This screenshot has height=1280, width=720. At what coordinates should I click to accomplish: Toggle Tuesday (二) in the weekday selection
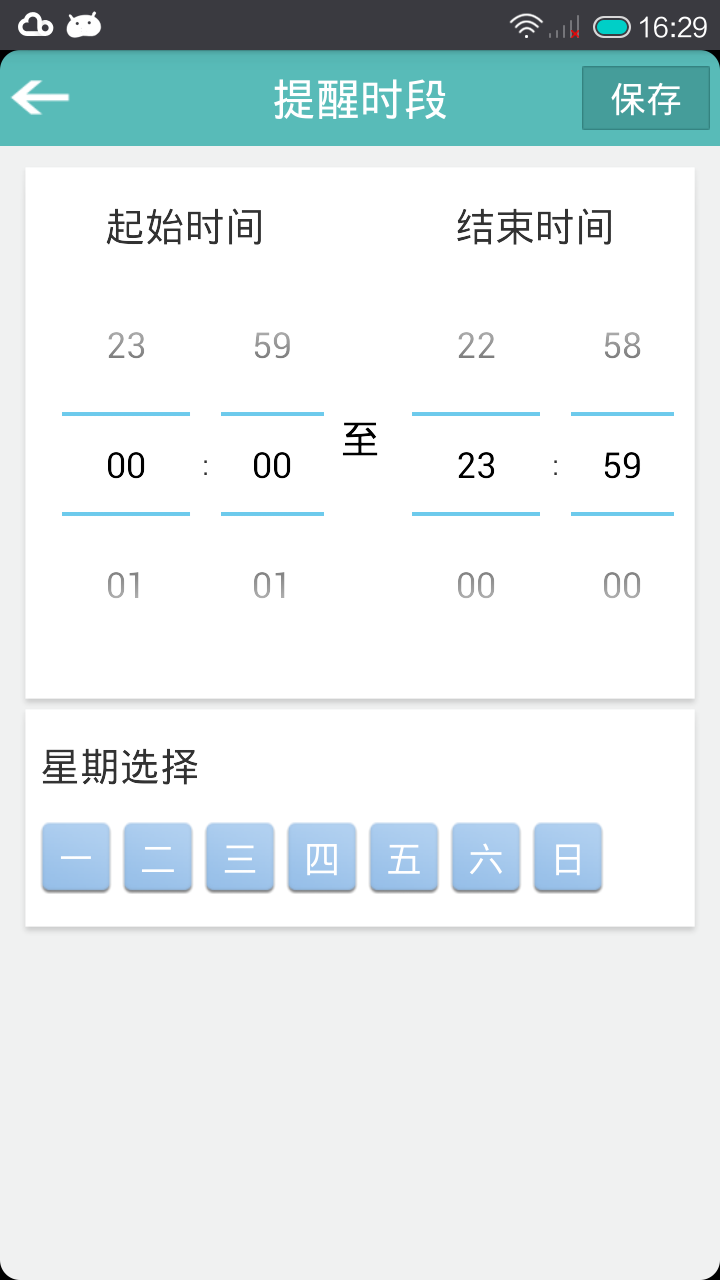click(x=158, y=858)
